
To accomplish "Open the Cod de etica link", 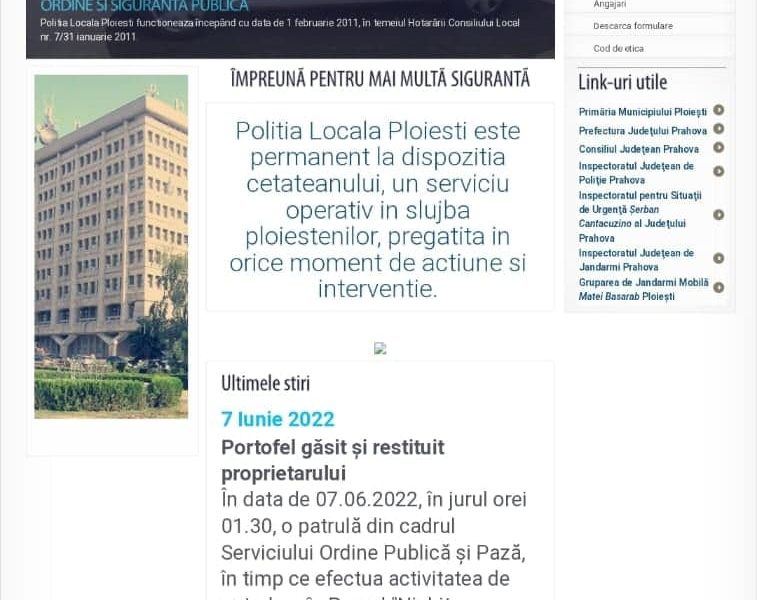I will click(x=619, y=49).
